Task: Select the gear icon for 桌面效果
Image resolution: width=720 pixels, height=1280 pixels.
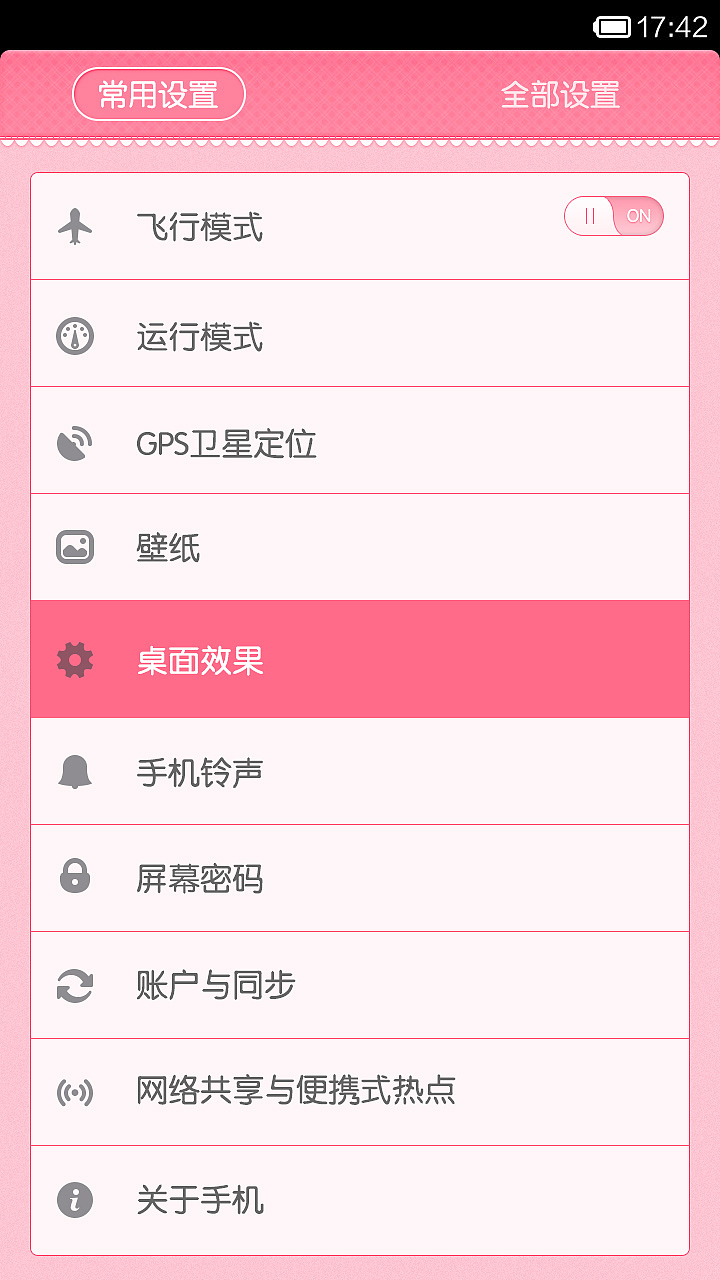Action: 75,660
